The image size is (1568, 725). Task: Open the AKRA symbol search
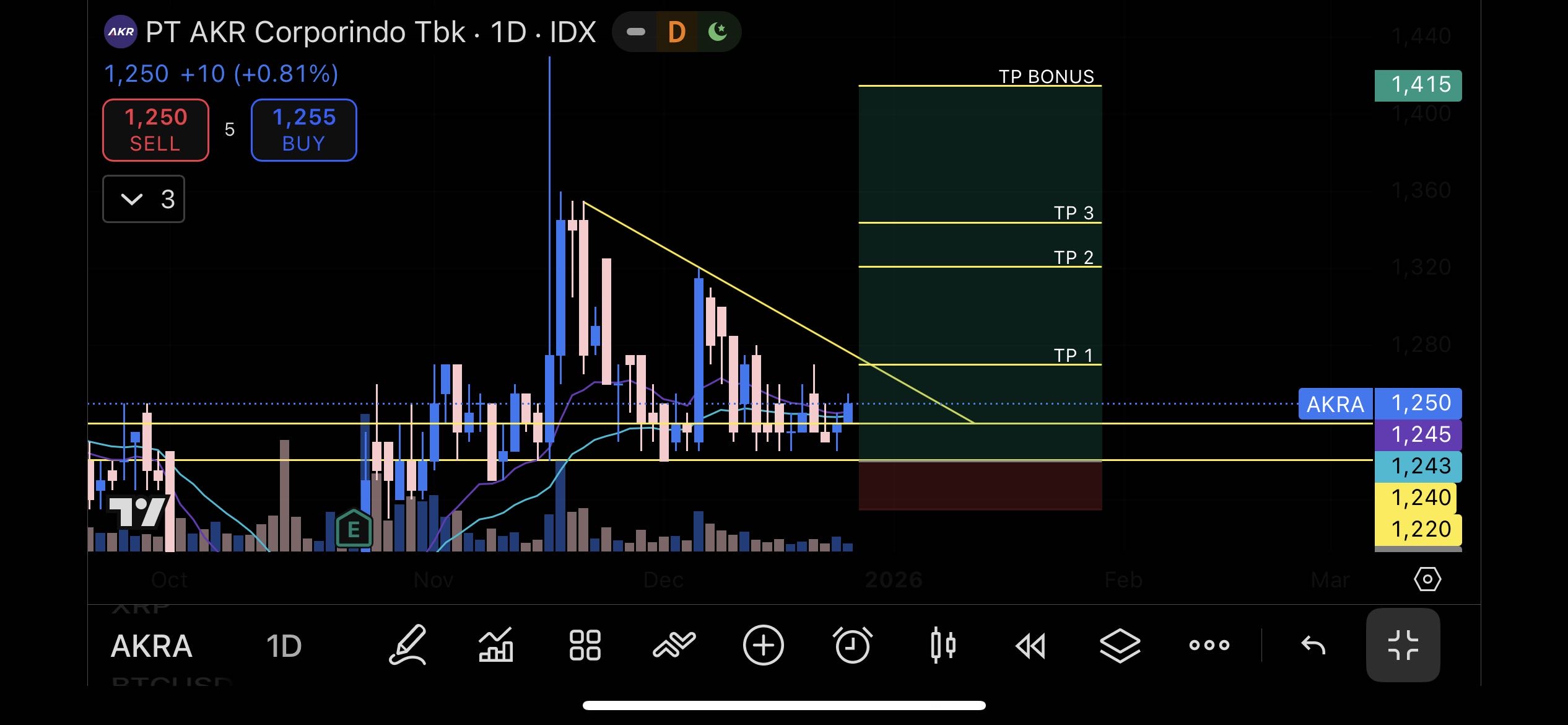tap(152, 646)
